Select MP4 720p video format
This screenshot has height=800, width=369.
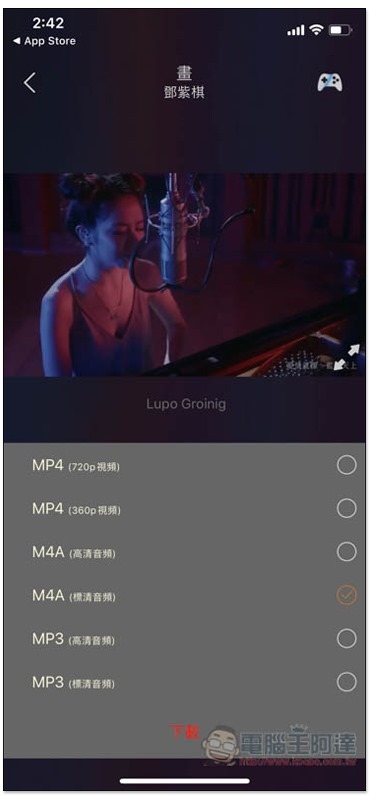click(x=184, y=465)
